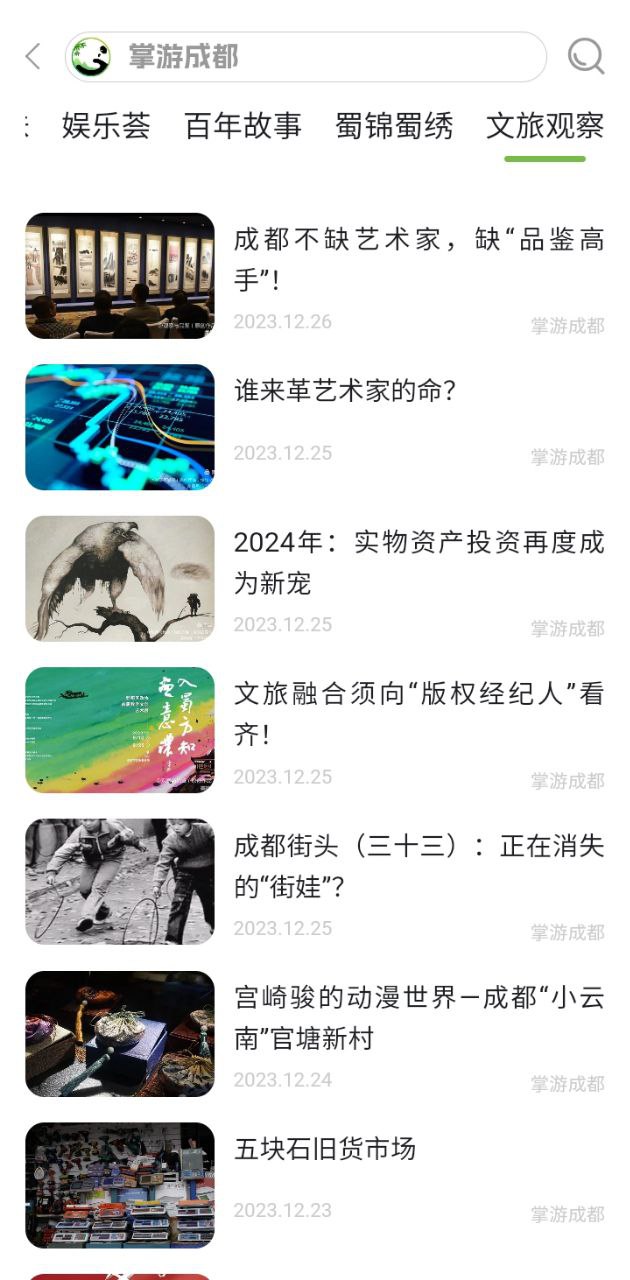Open article 成都不缺艺术家，缺"品鉴高手"
The width and height of the screenshot is (630, 1280).
[x=418, y=260]
